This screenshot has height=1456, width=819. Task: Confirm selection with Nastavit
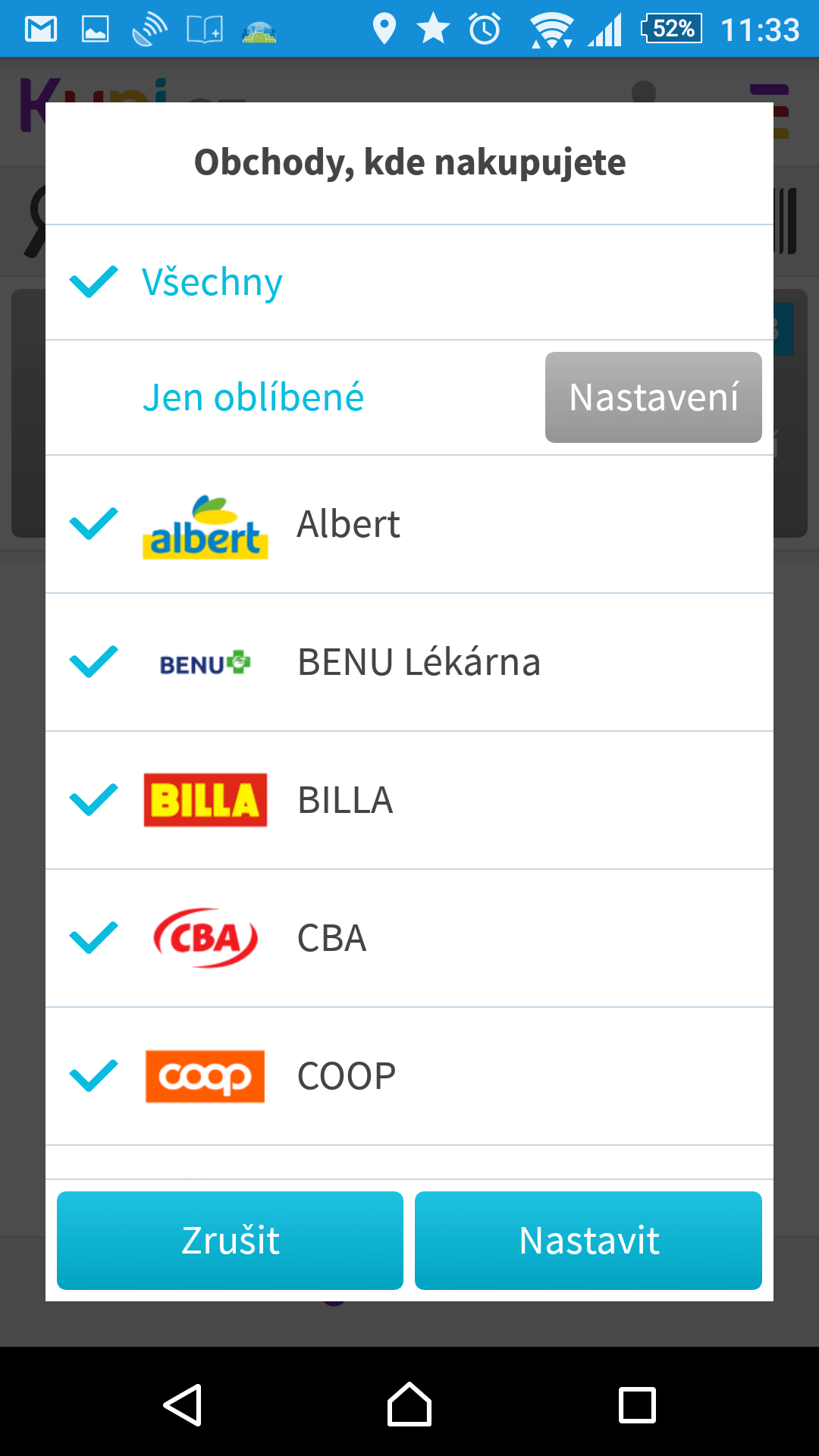point(588,1241)
